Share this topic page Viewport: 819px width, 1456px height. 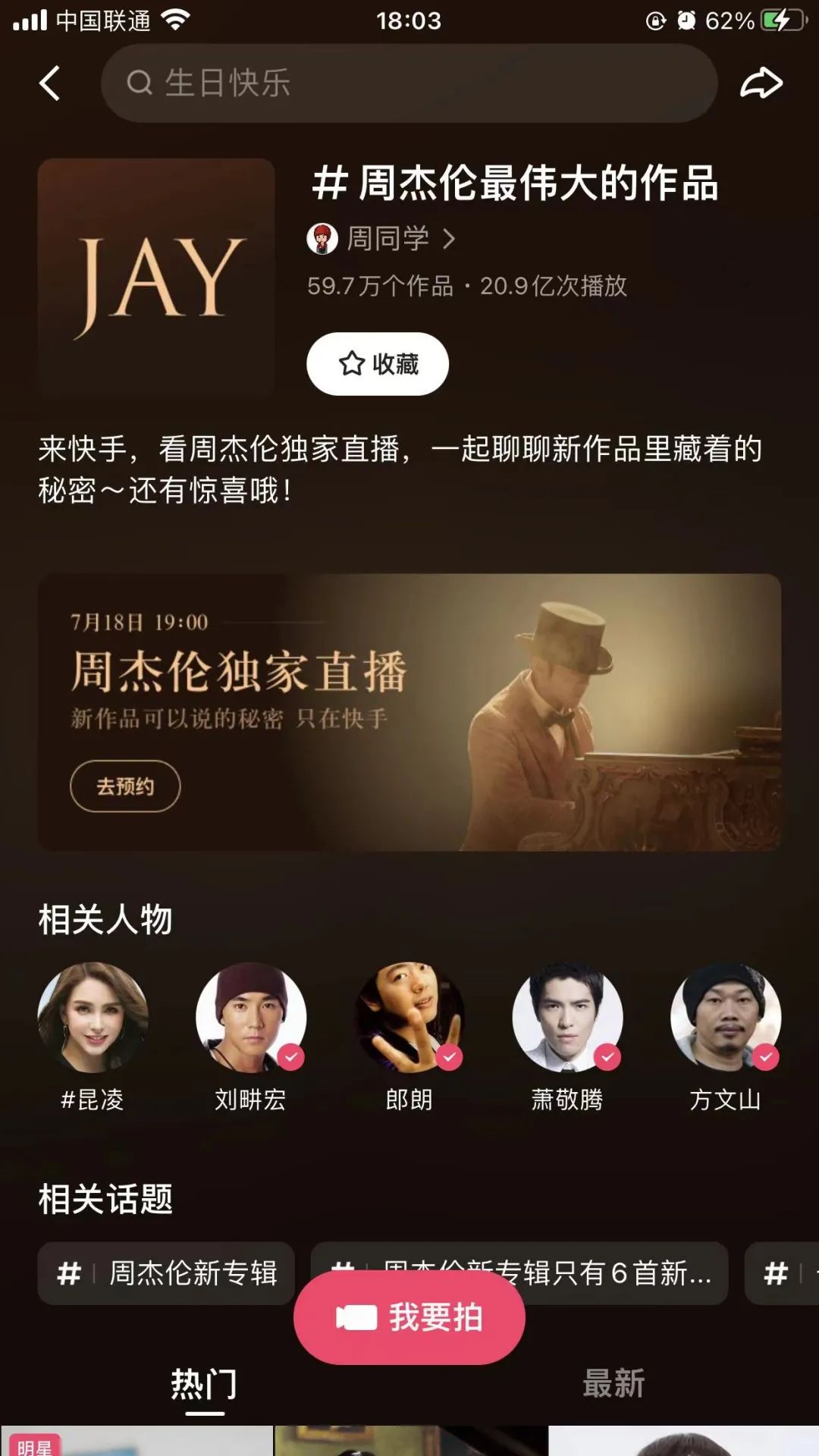coord(761,83)
